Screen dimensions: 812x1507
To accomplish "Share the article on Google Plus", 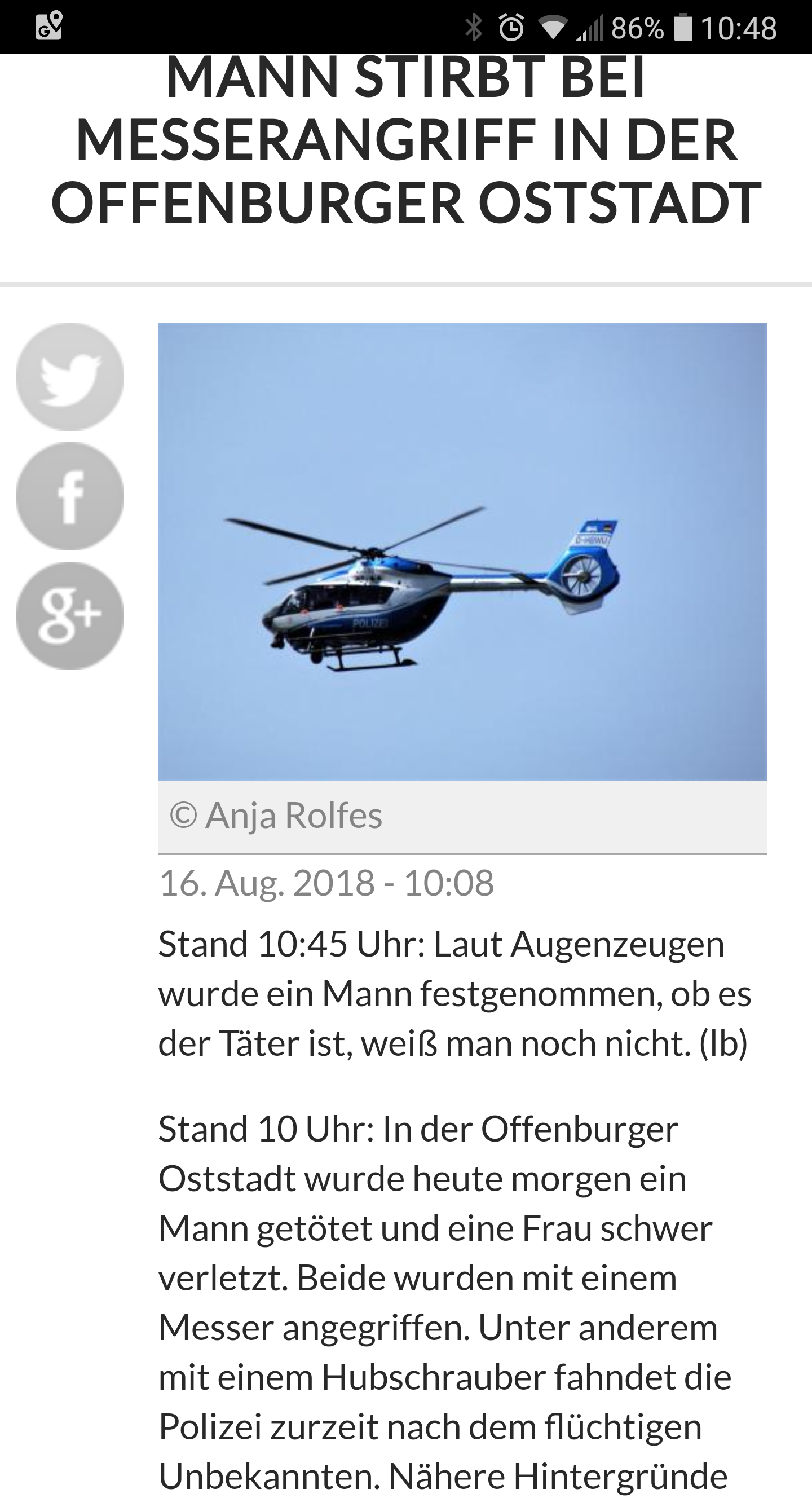I will click(x=69, y=615).
